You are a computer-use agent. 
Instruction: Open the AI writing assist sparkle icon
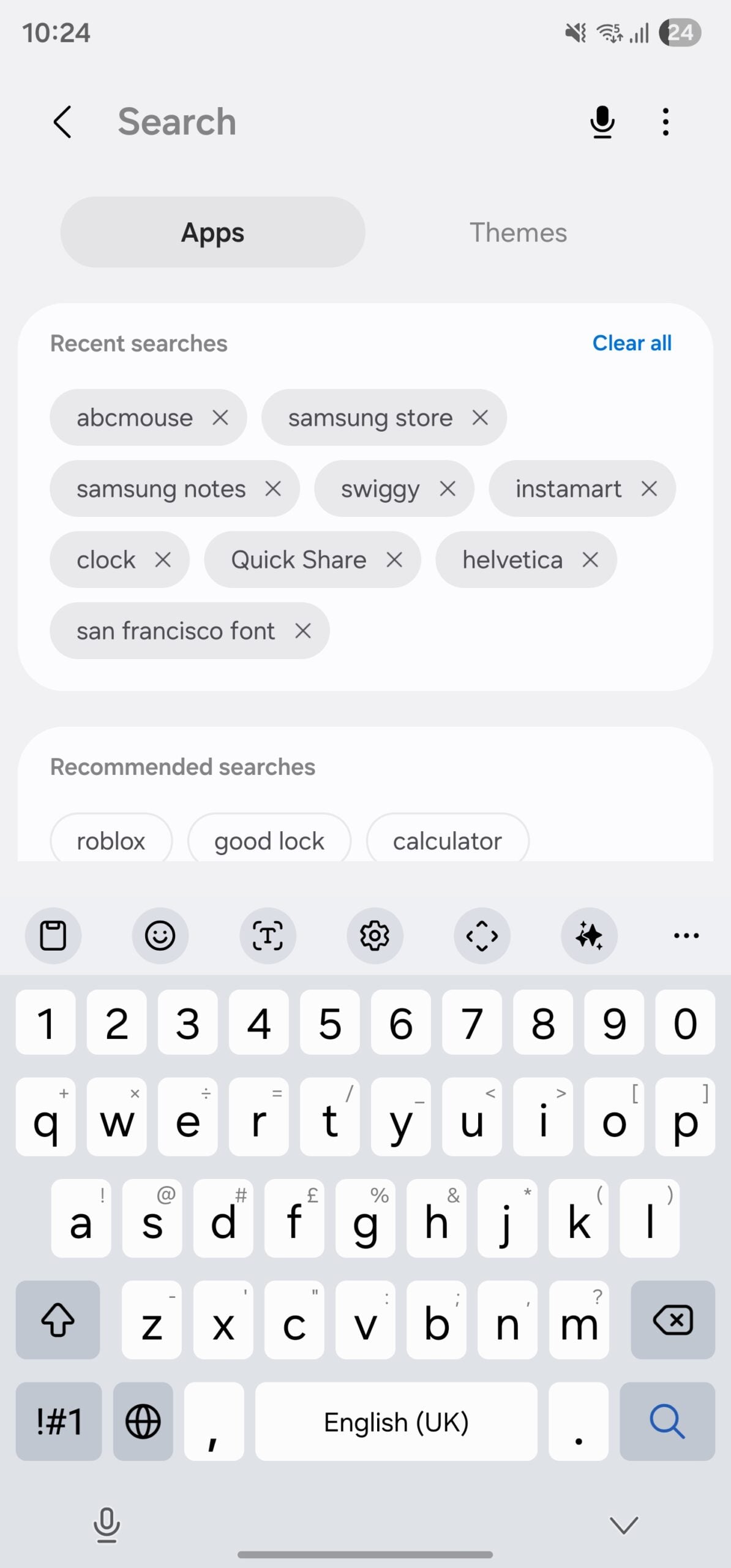(589, 935)
